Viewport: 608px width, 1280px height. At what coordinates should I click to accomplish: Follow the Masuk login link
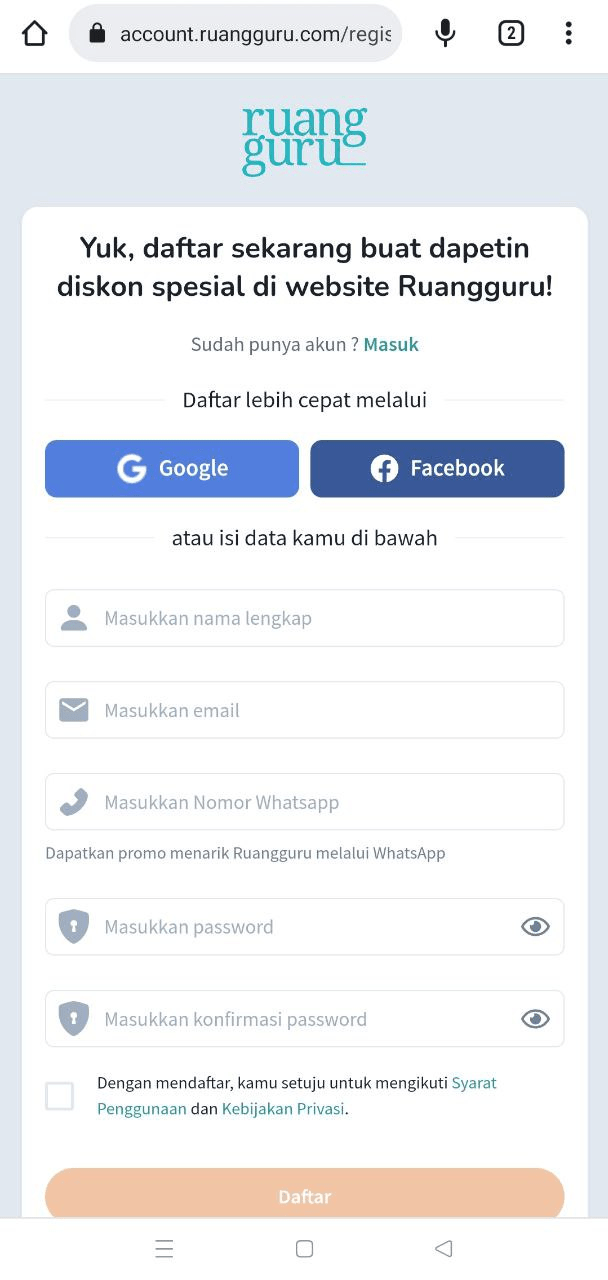[x=391, y=345]
